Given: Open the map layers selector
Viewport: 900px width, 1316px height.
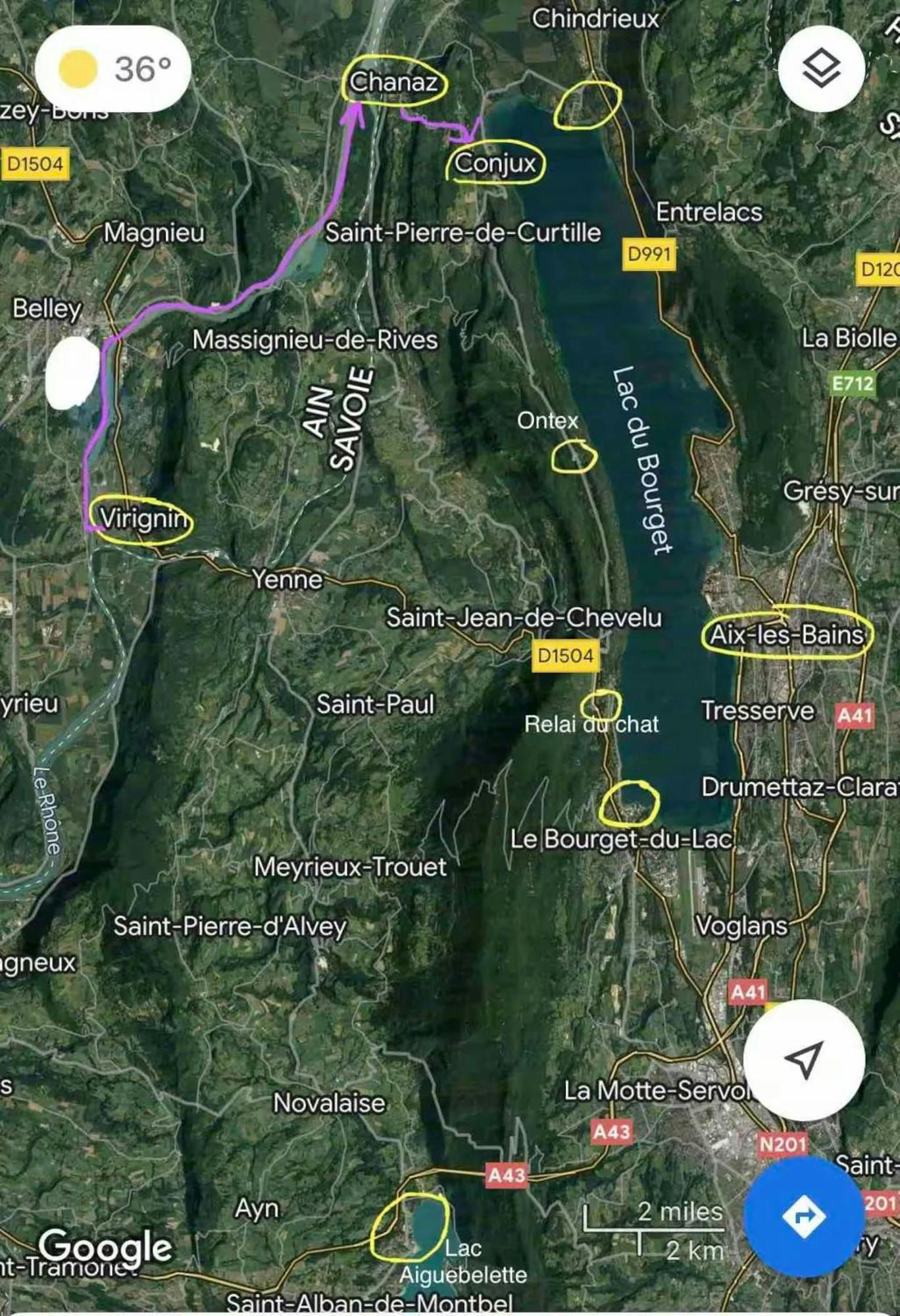Looking at the screenshot, I should pos(821,68).
